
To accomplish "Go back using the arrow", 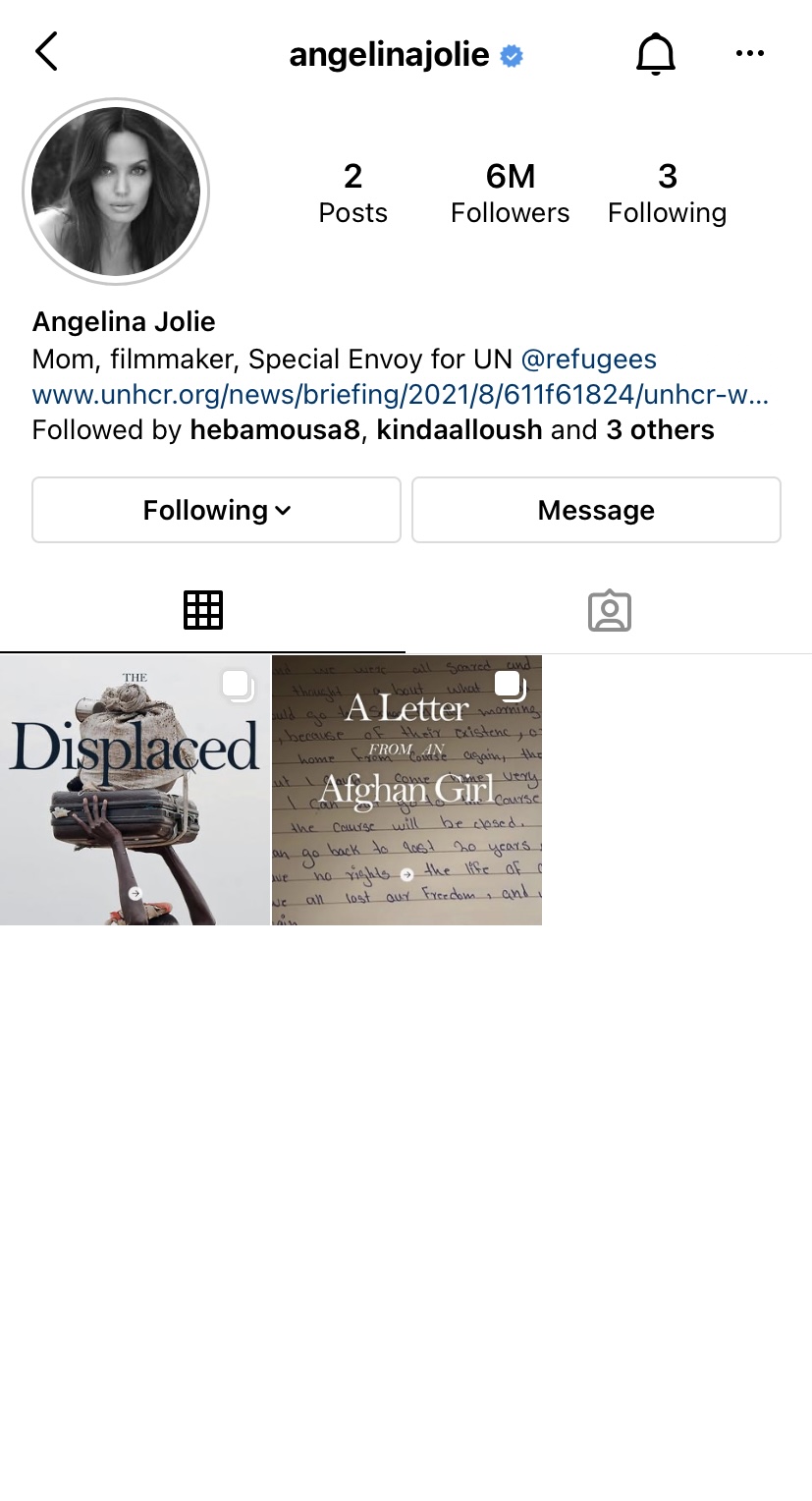I will coord(46,52).
